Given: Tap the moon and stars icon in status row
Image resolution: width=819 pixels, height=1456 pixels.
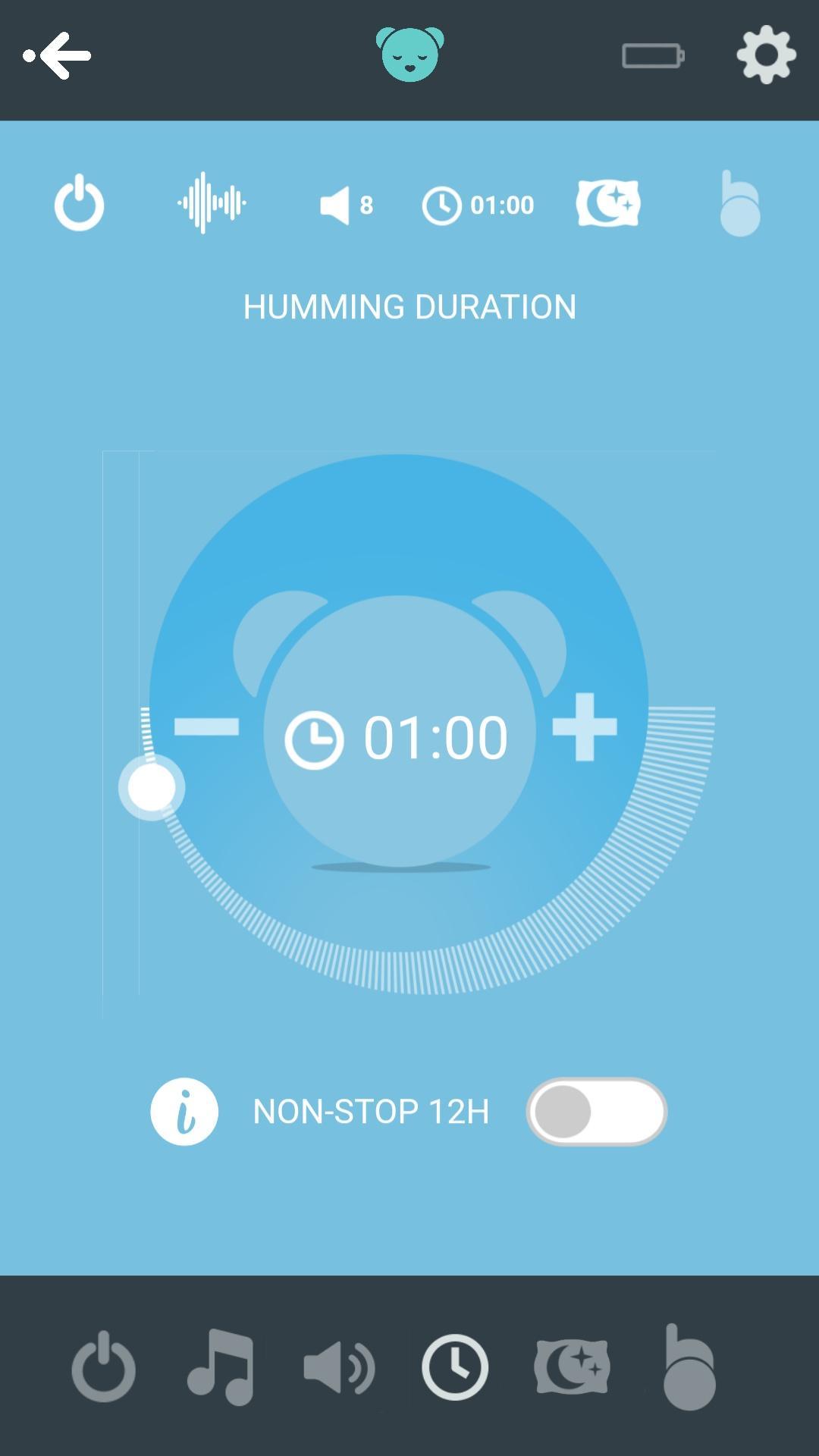Looking at the screenshot, I should pos(608,203).
